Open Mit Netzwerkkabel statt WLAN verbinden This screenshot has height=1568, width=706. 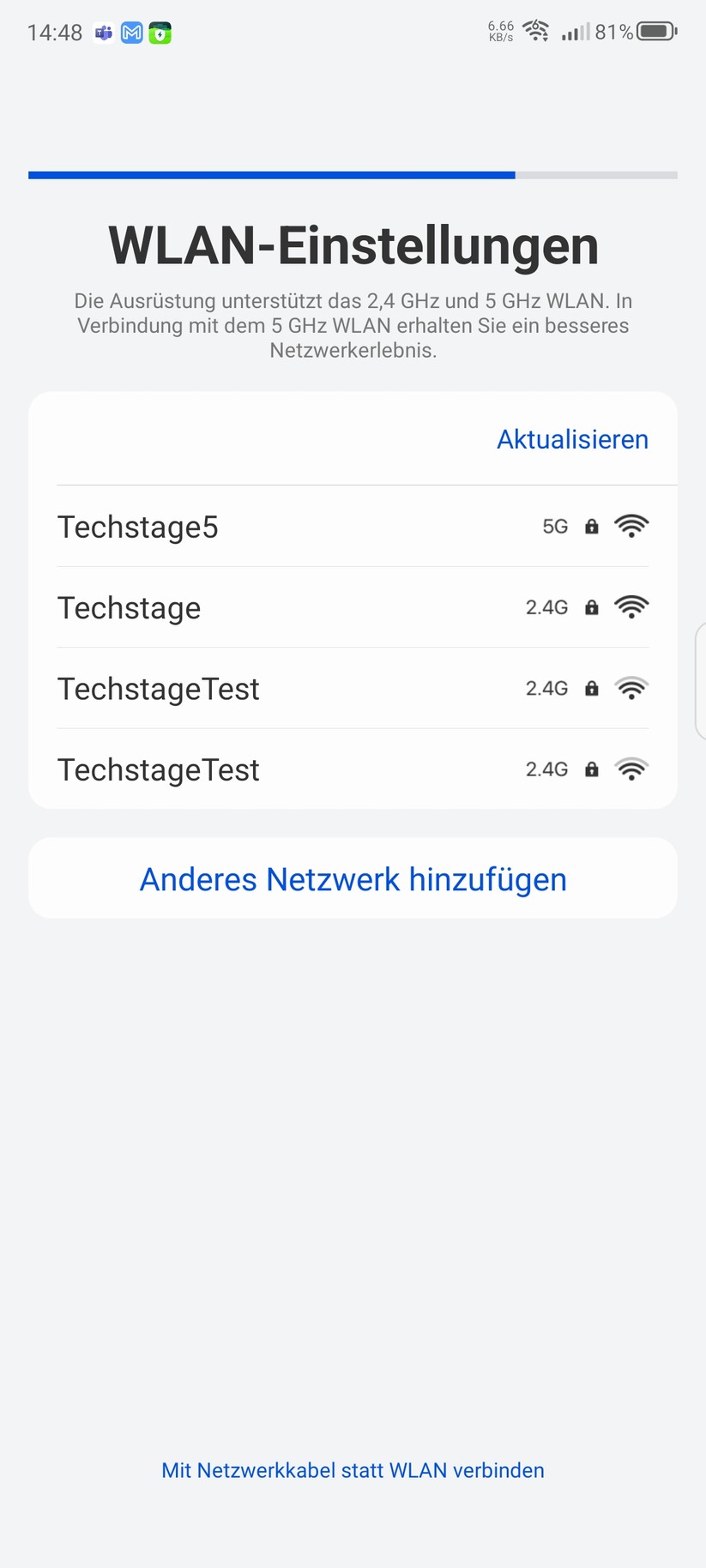click(x=353, y=1469)
